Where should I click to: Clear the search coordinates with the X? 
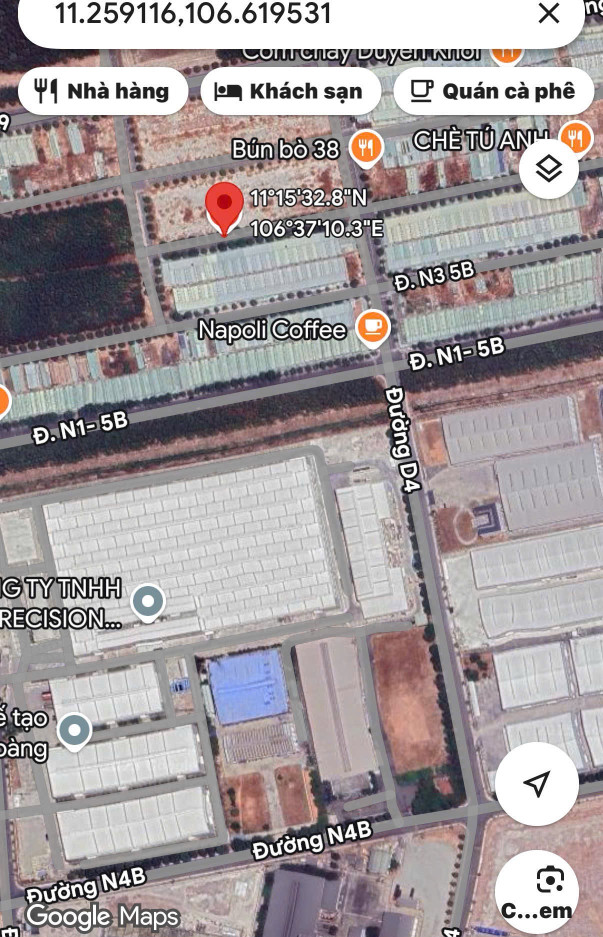click(548, 14)
